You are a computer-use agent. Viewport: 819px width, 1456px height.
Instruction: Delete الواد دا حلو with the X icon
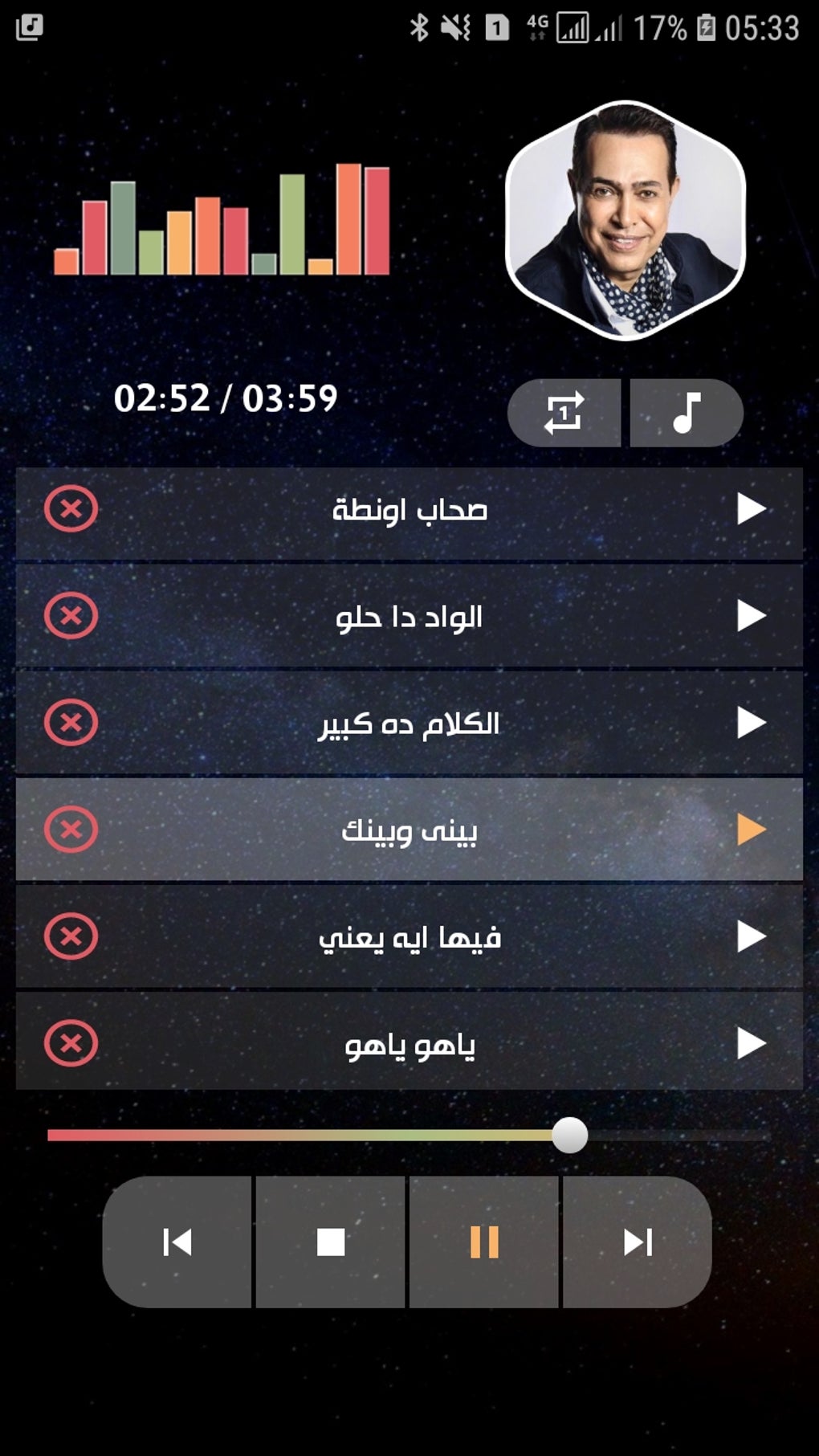[x=71, y=616]
